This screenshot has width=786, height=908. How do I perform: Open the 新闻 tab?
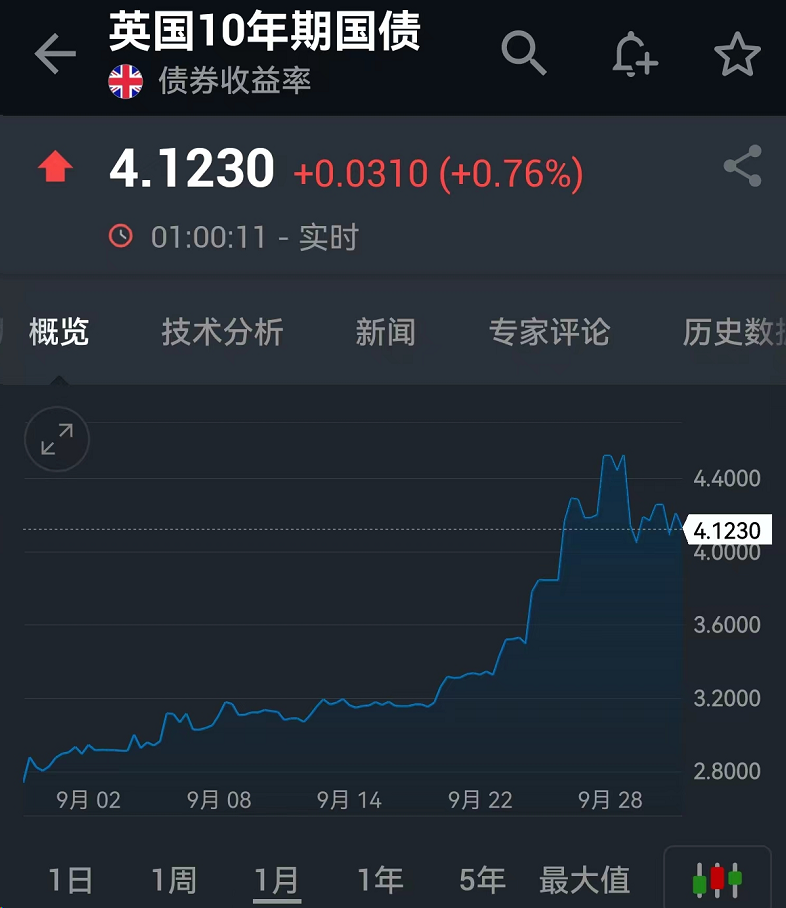click(x=385, y=332)
